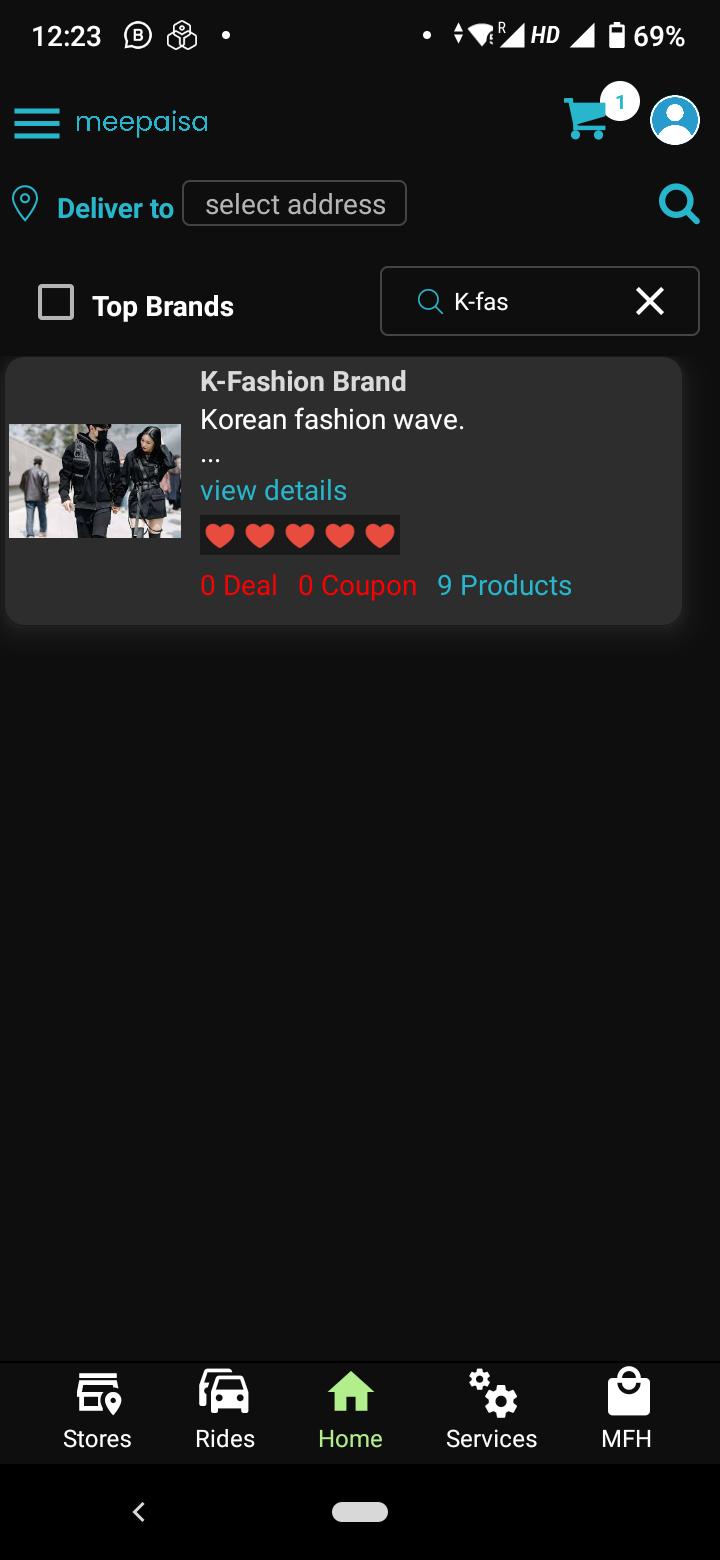Show the 9 Products of K-Fashion
720x1560 pixels.
tap(504, 586)
